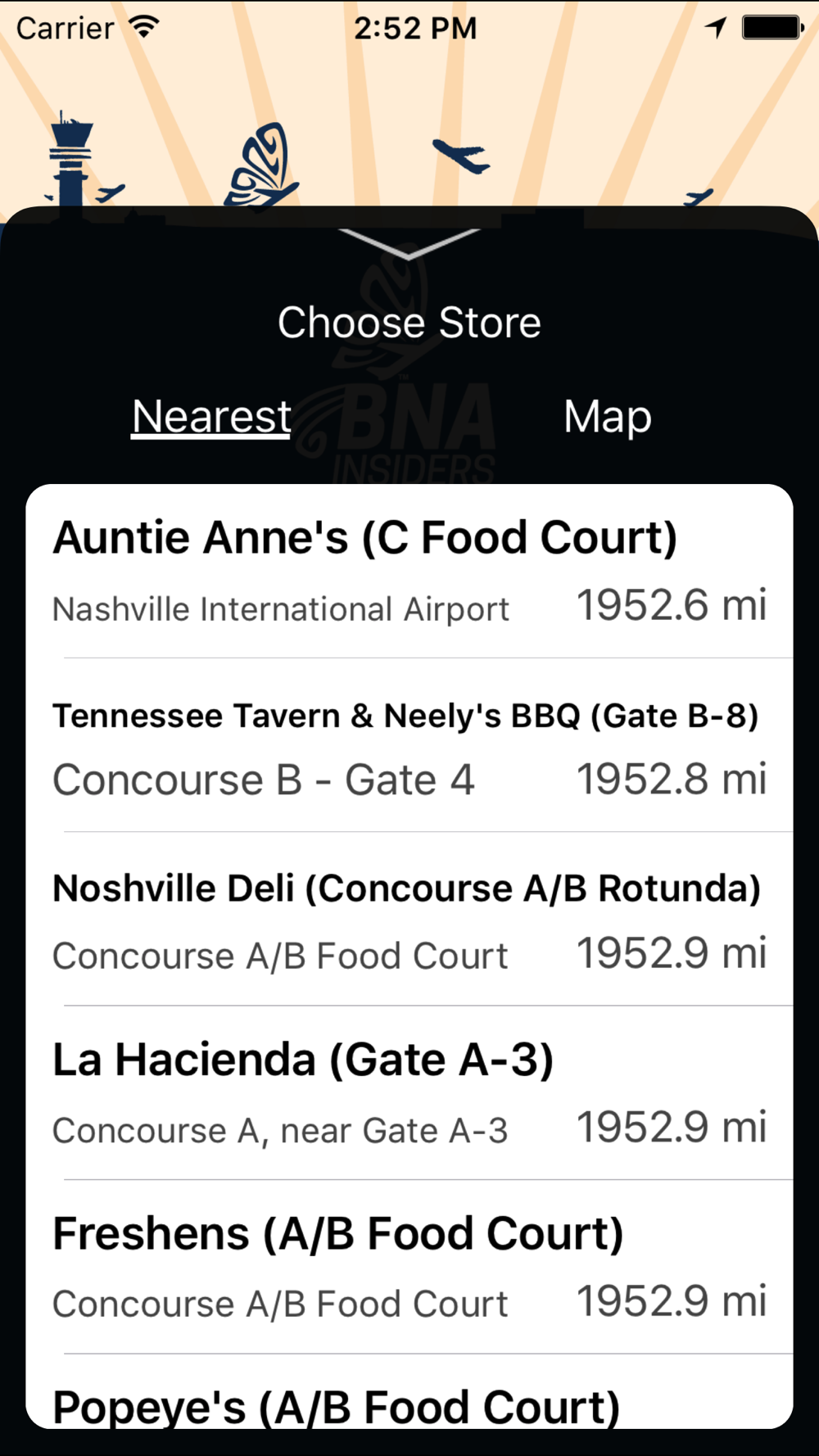Select the Nearest tab
The image size is (819, 1456).
[211, 417]
